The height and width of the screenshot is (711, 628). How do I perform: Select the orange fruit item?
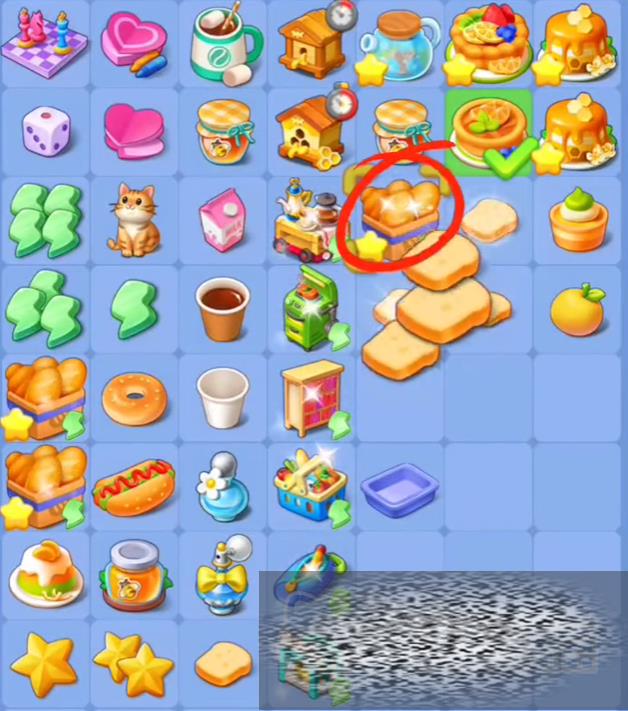(x=577, y=309)
